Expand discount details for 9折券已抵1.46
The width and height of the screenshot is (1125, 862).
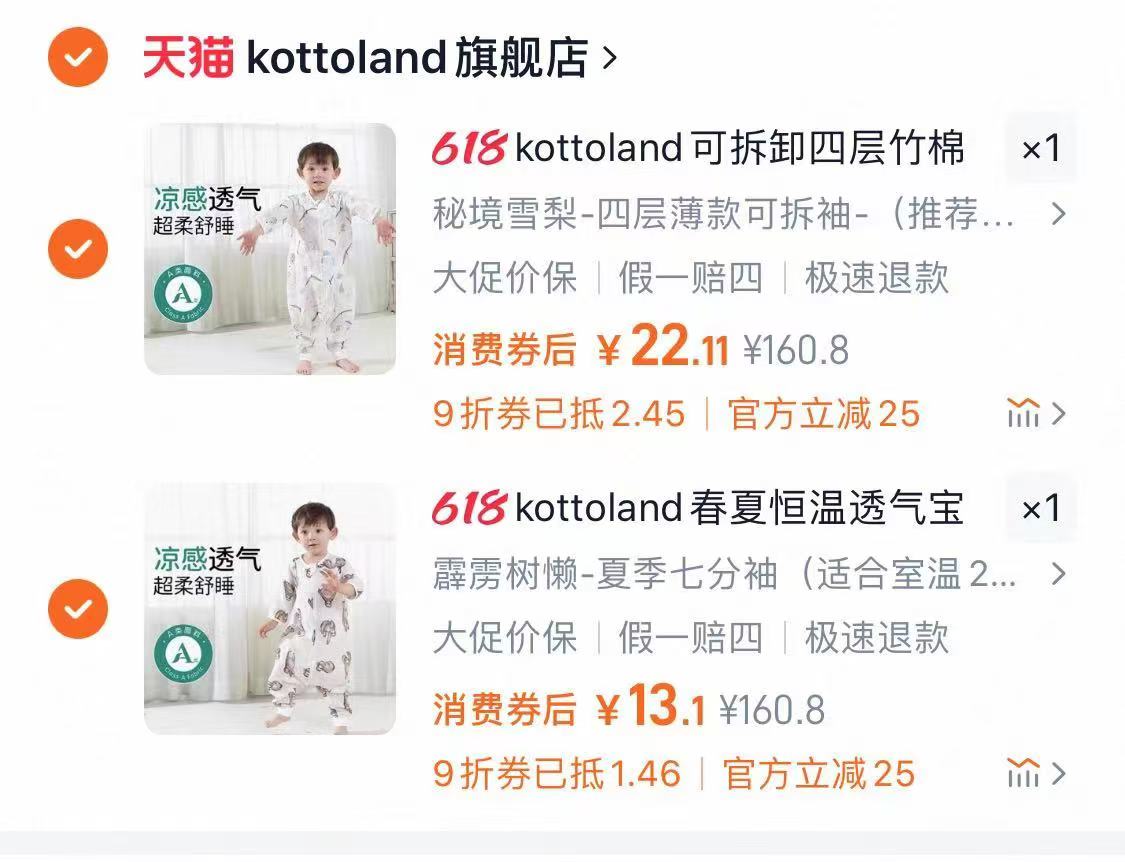pos(1037,773)
